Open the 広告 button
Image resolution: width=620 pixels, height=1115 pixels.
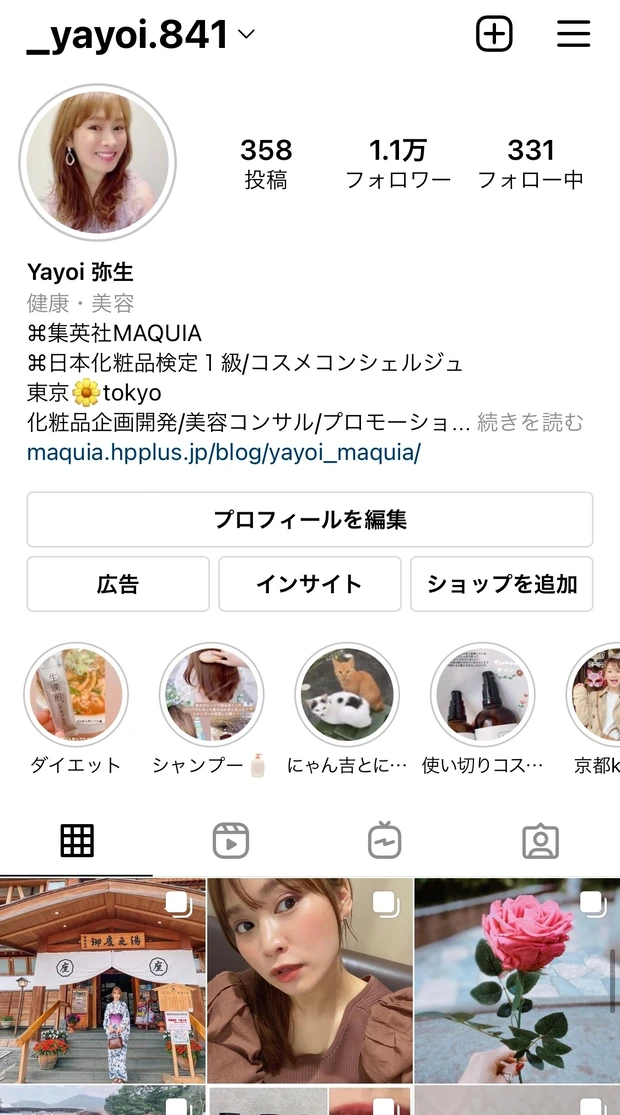[118, 584]
